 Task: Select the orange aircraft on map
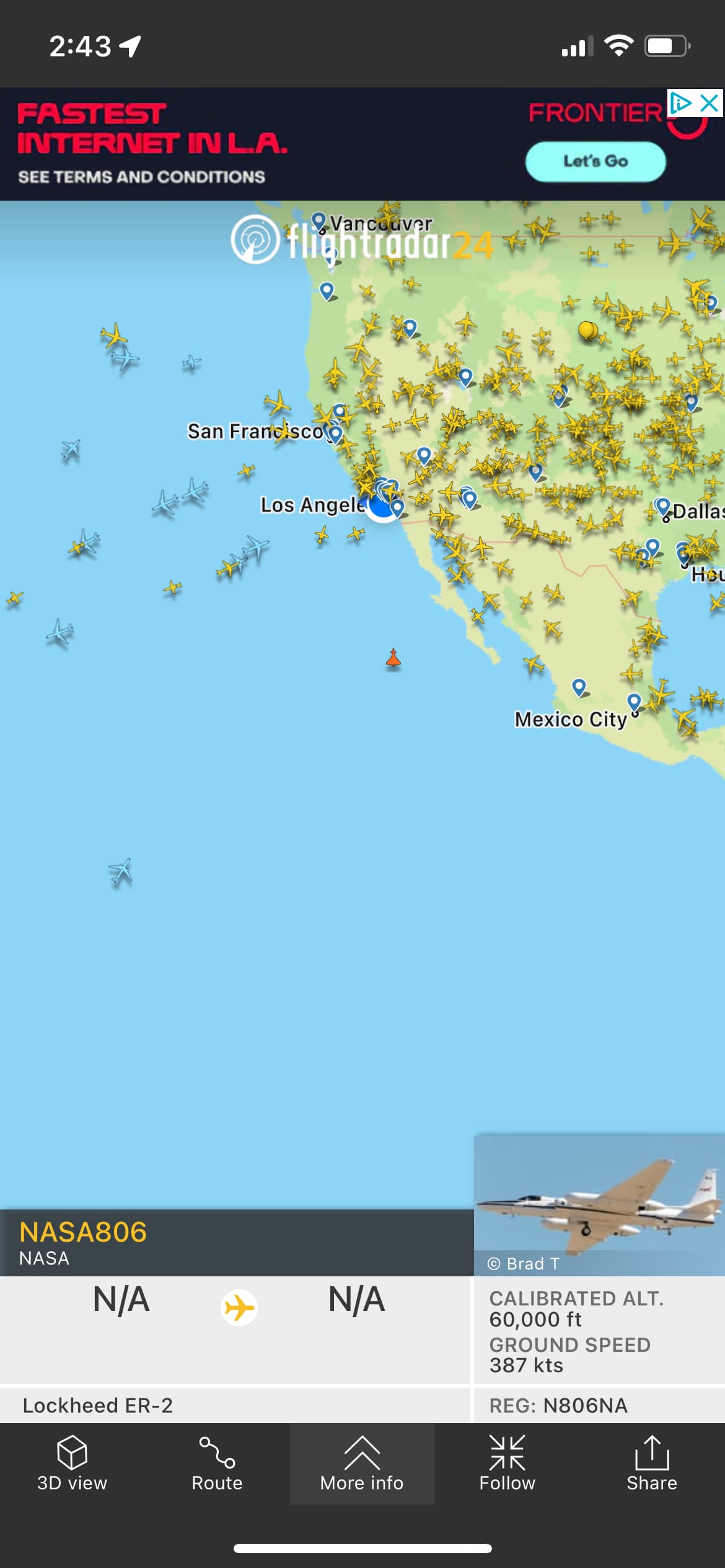click(393, 658)
